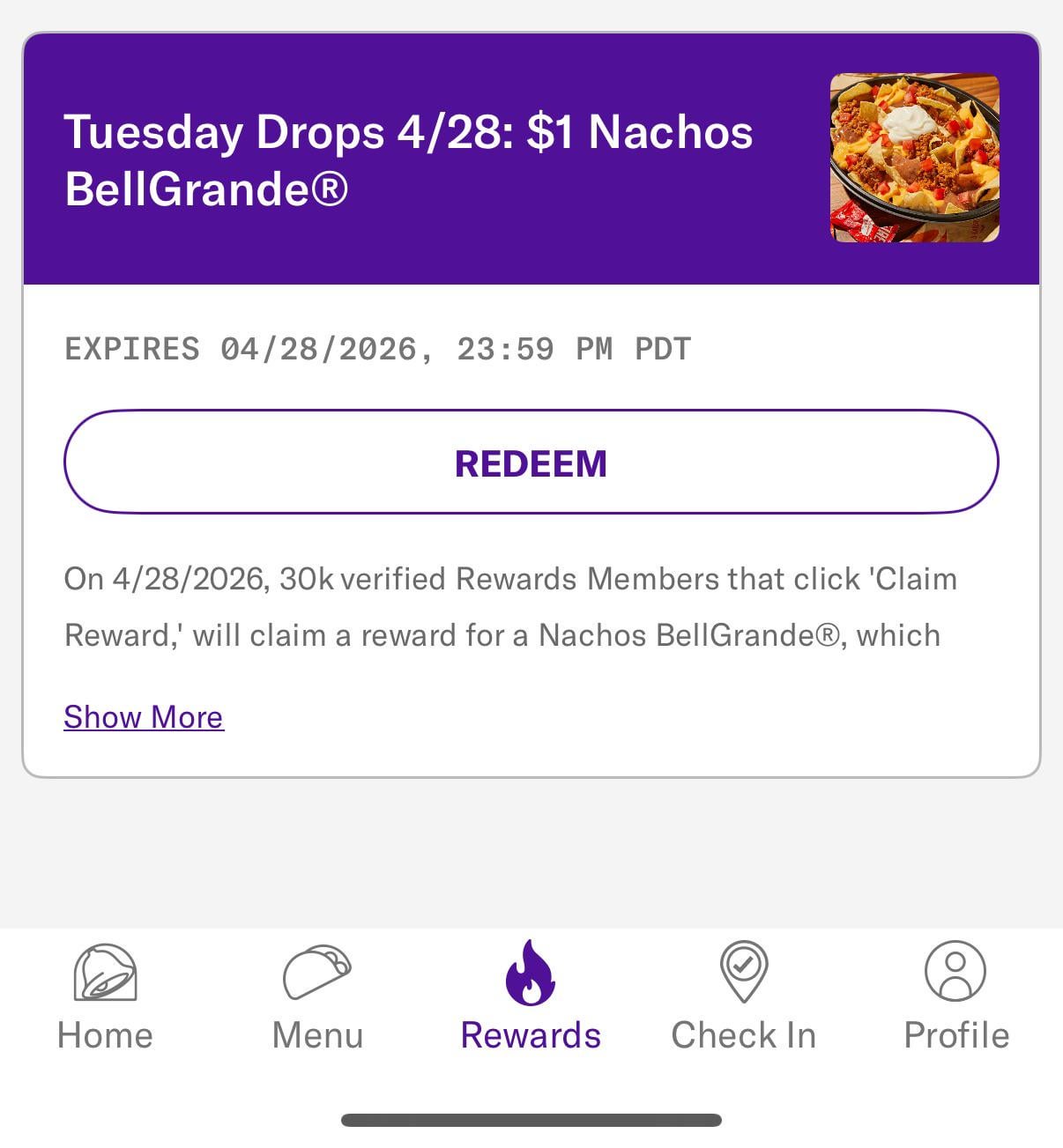Go to the Home tab
This screenshot has height=1148, width=1063.
click(x=105, y=997)
